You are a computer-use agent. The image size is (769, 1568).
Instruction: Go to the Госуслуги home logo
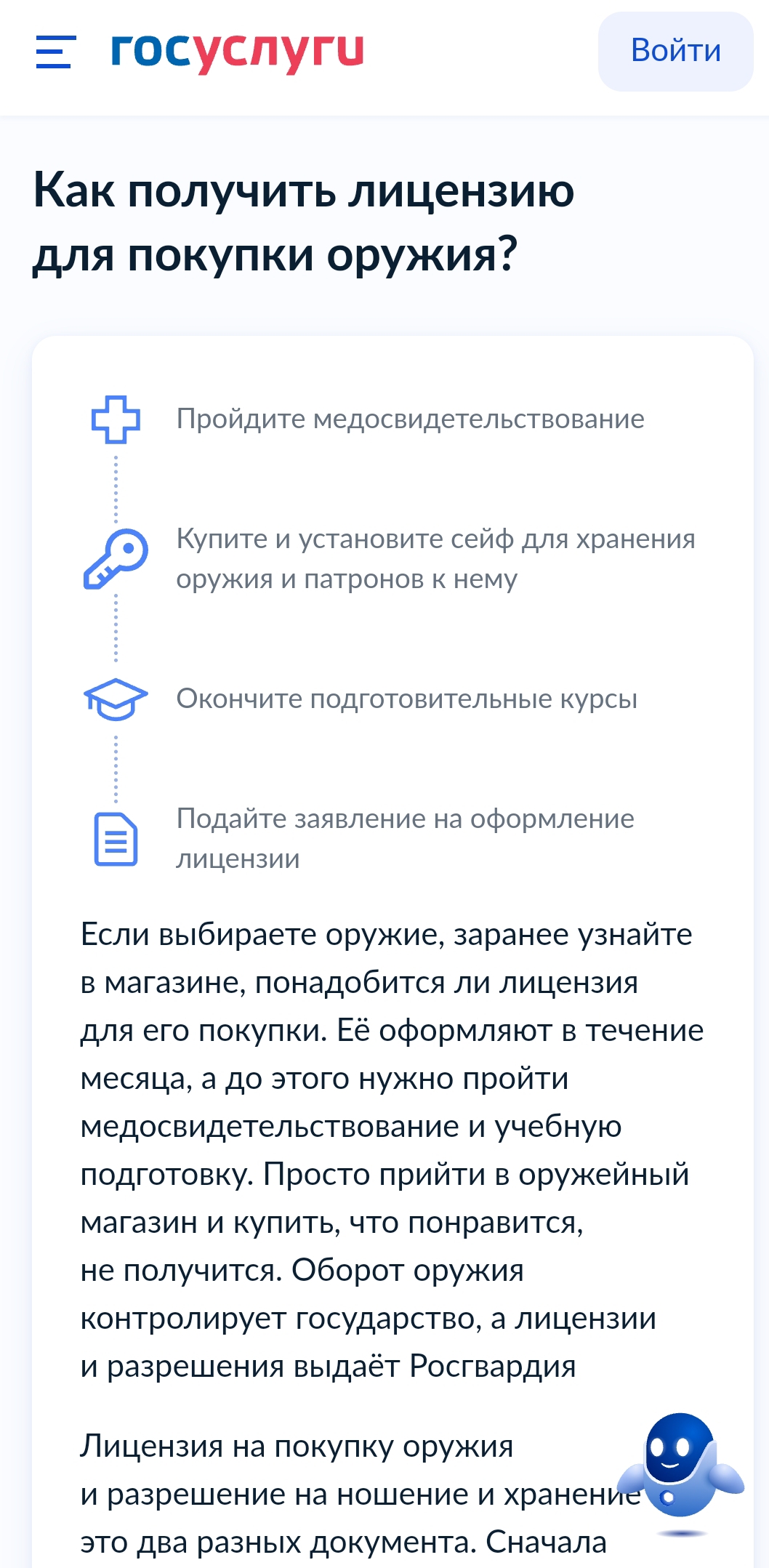pyautogui.click(x=237, y=52)
